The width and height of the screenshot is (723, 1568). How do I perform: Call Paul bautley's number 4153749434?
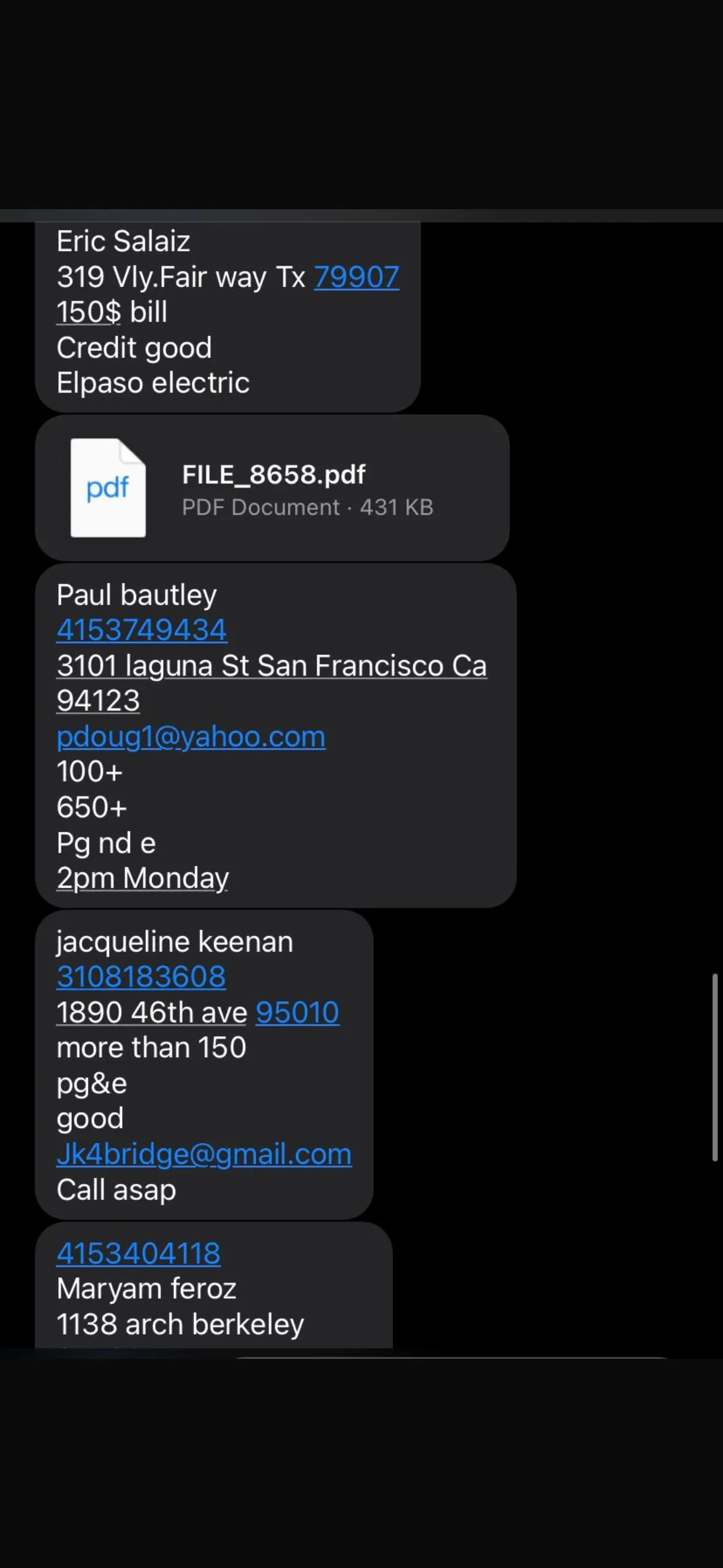[x=142, y=630]
